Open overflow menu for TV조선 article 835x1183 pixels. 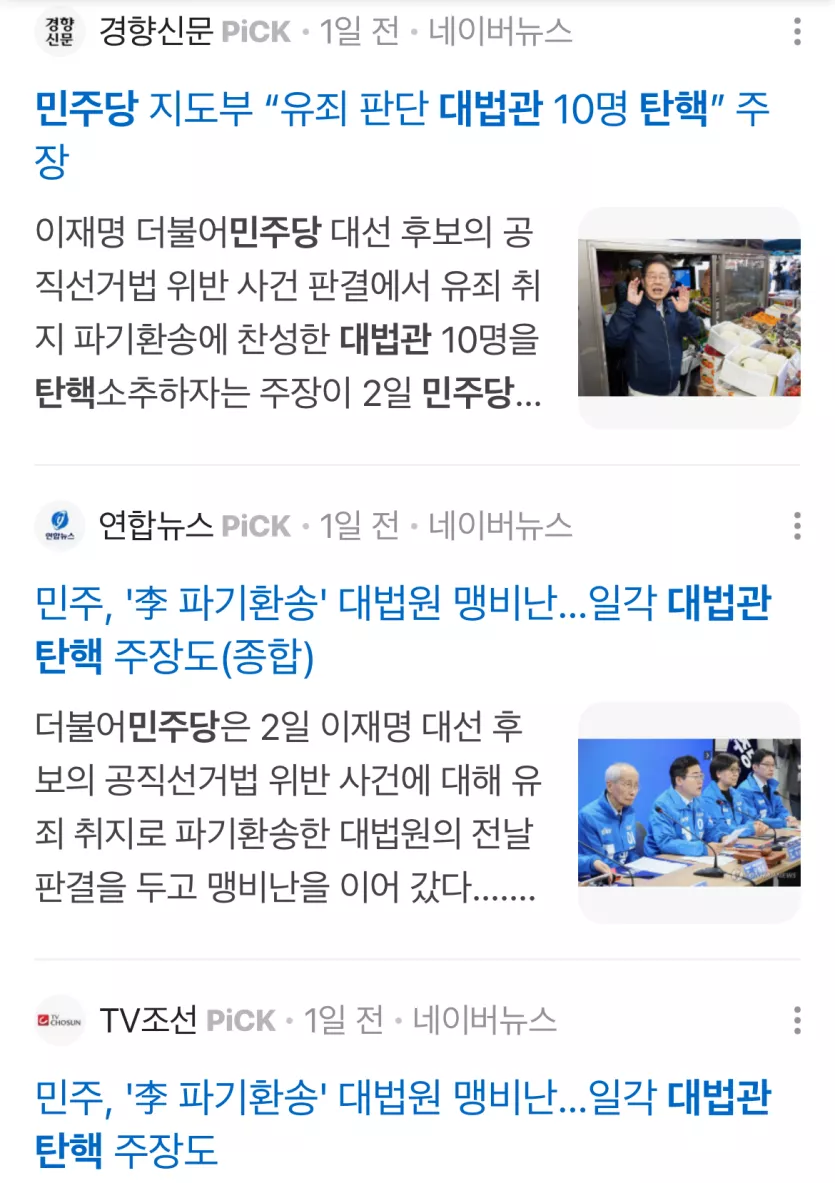tap(797, 1020)
